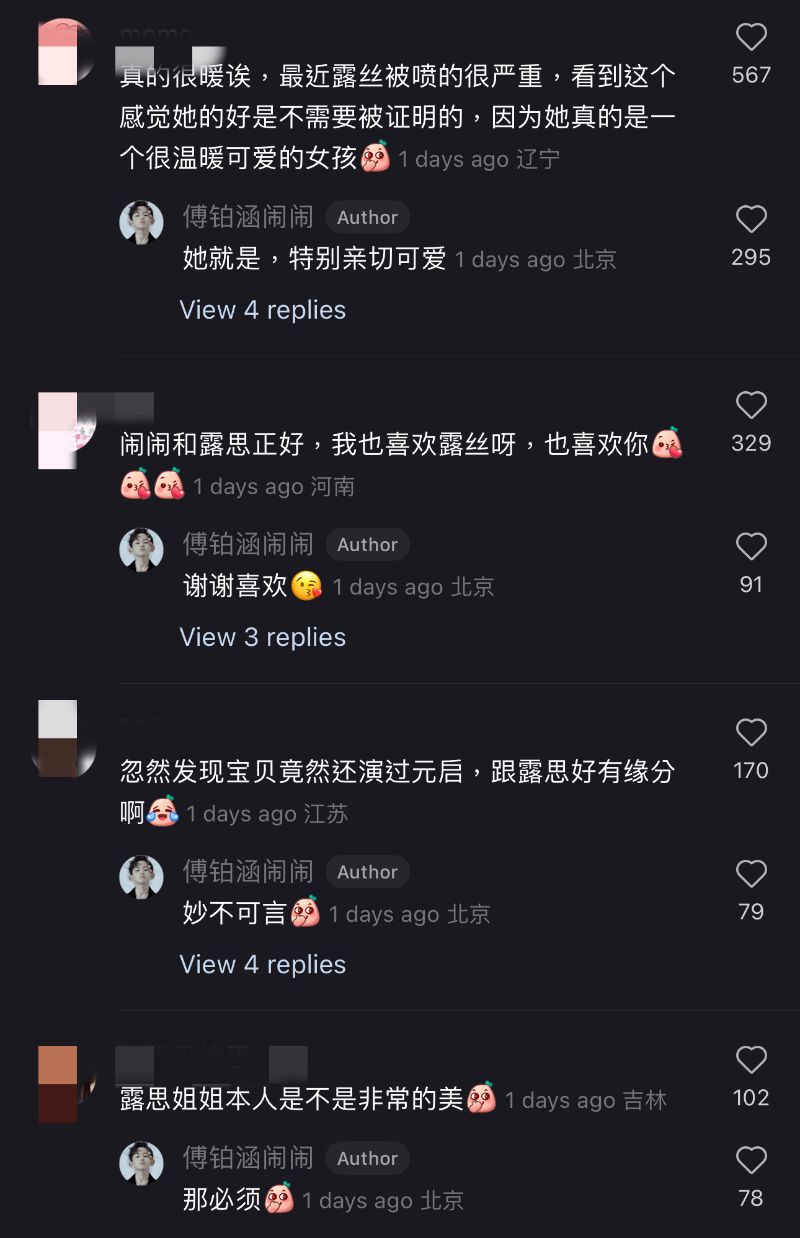Viewport: 800px width, 1238px height.
Task: Expand "View 4 replies" under "妙不可言"
Action: tap(262, 964)
